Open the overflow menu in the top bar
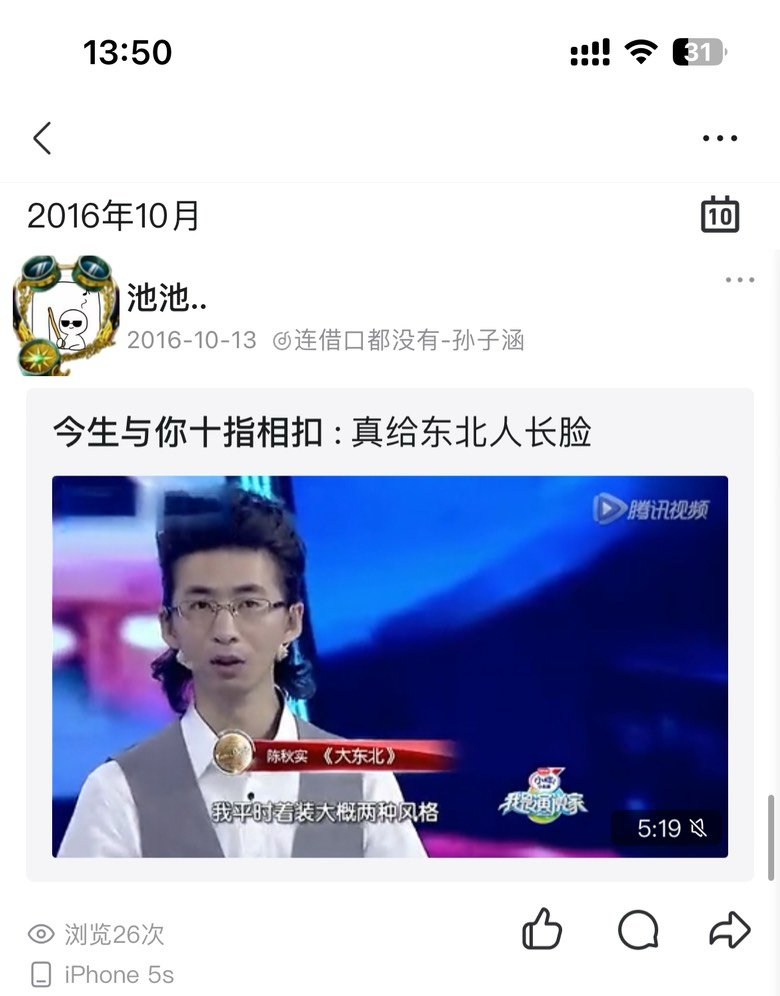780x996 pixels. 720,139
